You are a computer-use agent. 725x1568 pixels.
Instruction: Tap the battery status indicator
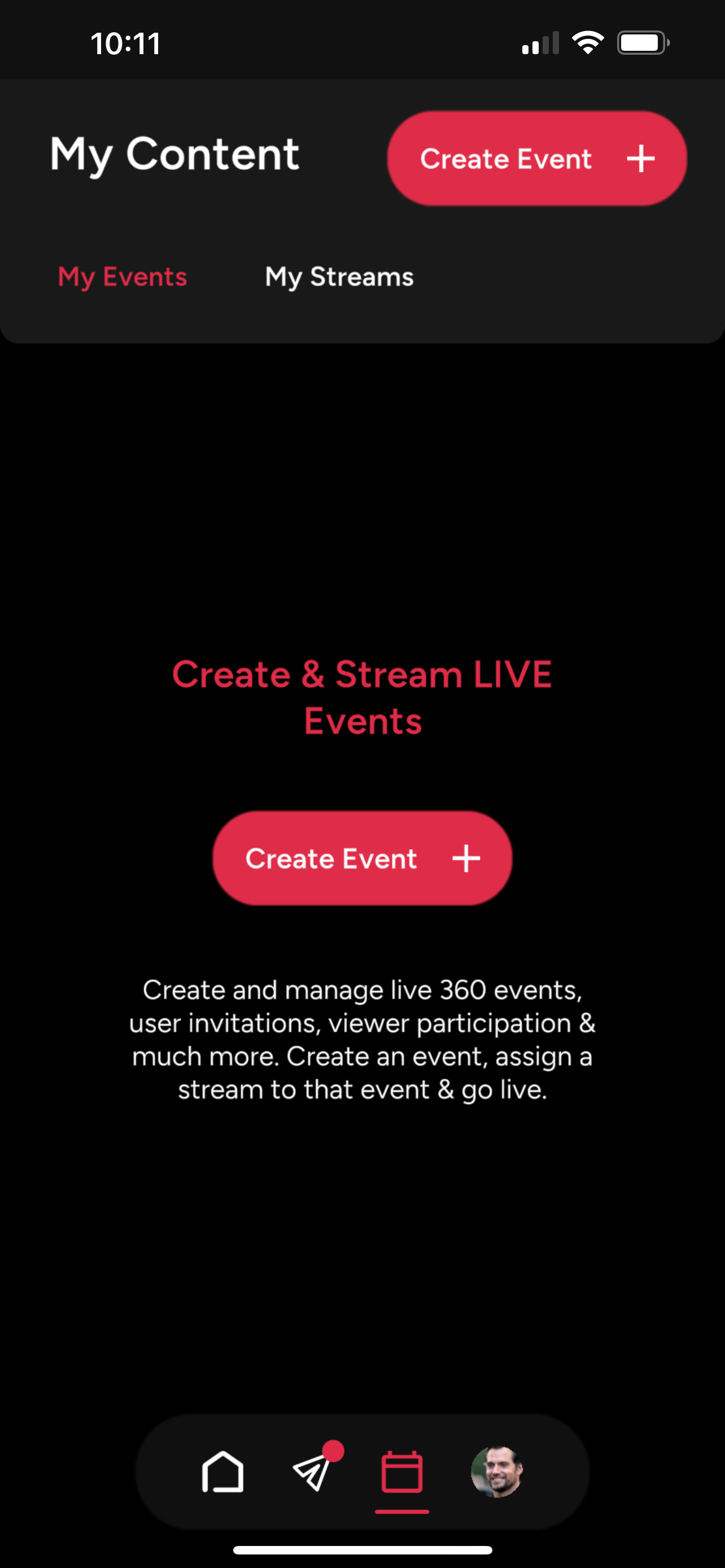pyautogui.click(x=642, y=41)
